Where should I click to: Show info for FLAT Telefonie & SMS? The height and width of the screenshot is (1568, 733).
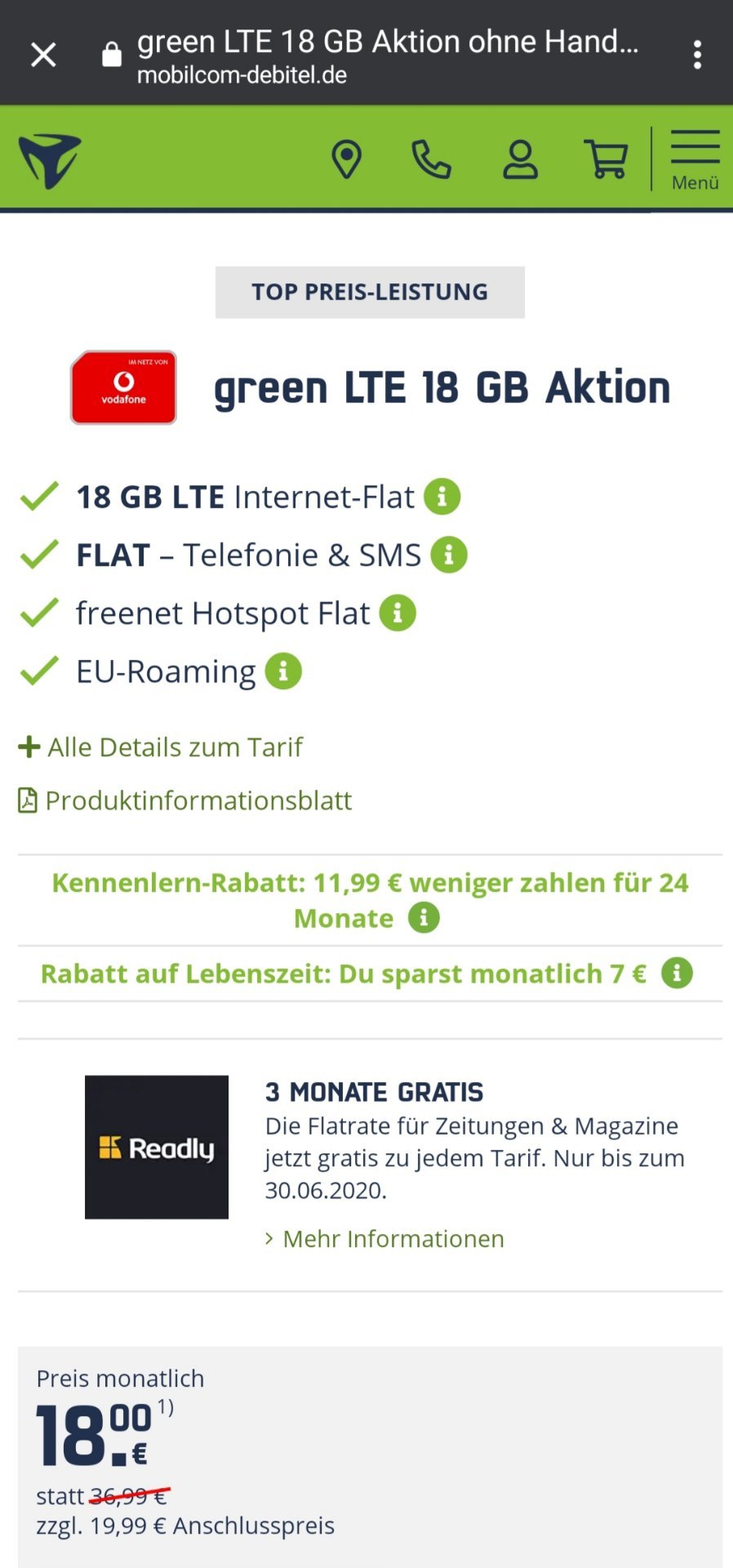point(449,555)
